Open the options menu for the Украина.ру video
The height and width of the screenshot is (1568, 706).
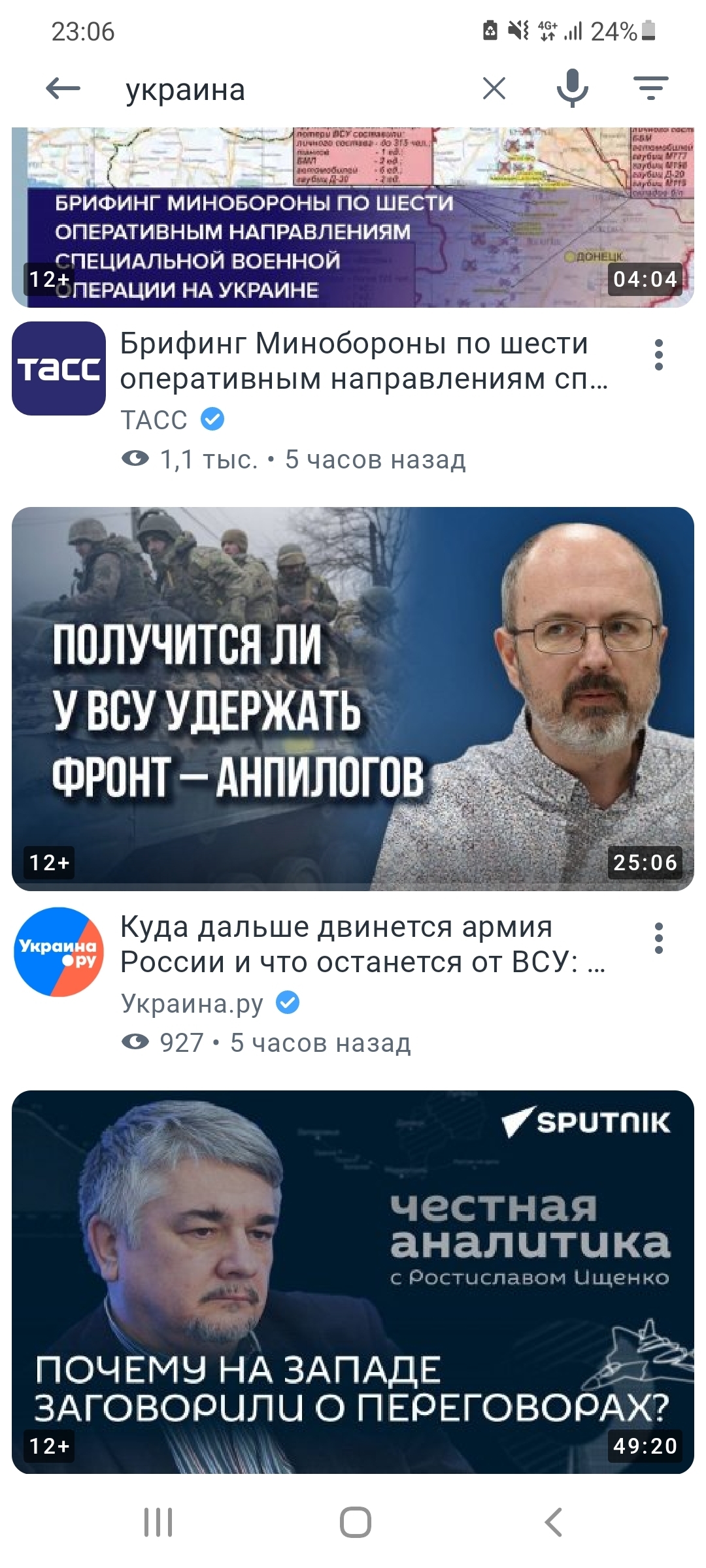point(658,938)
